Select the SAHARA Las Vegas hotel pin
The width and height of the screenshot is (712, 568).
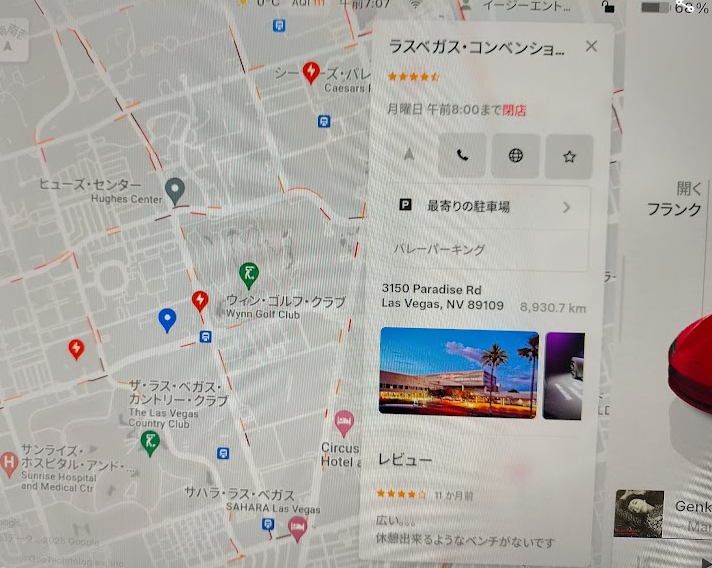coord(297,527)
